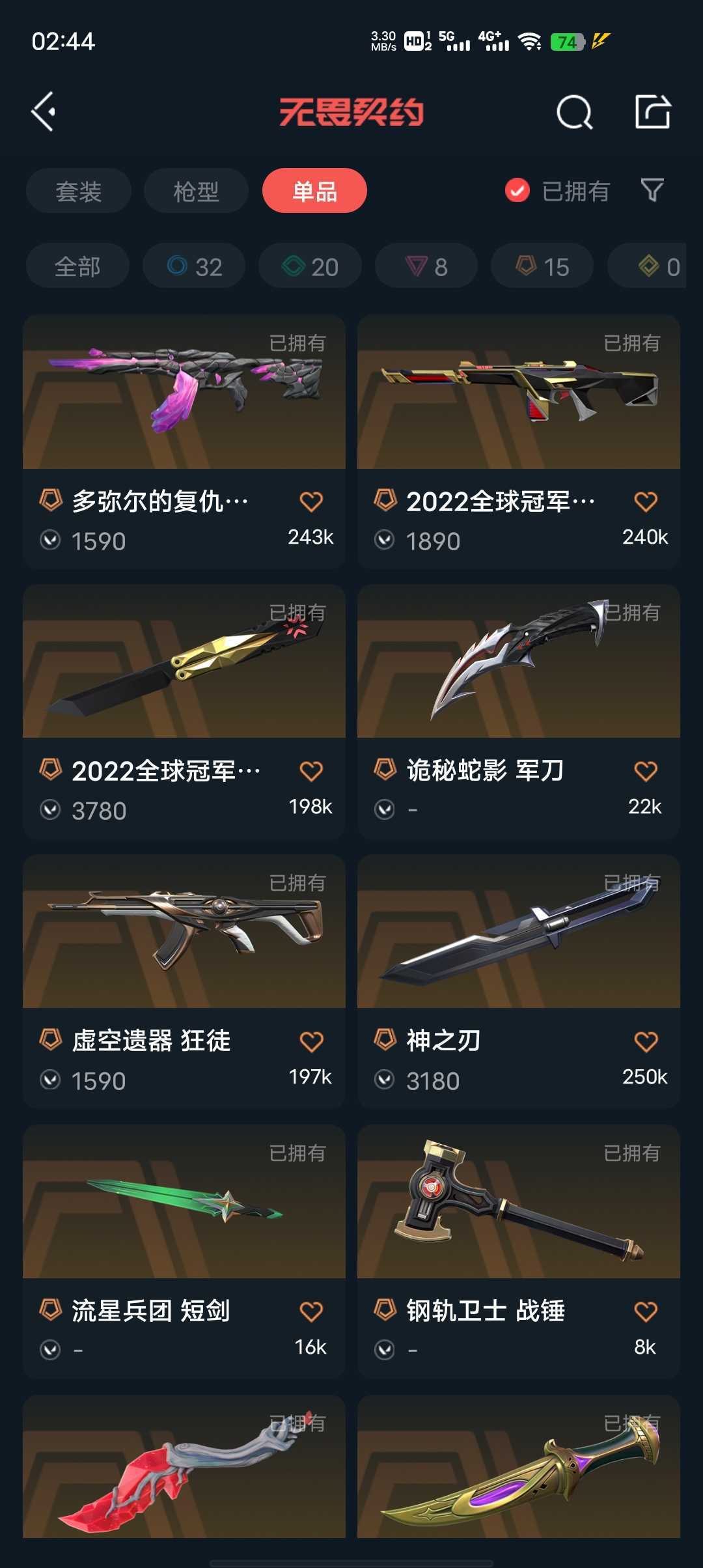This screenshot has width=703, height=1568.
Task: Filter by the purple tier chip showing 8
Action: click(x=426, y=266)
